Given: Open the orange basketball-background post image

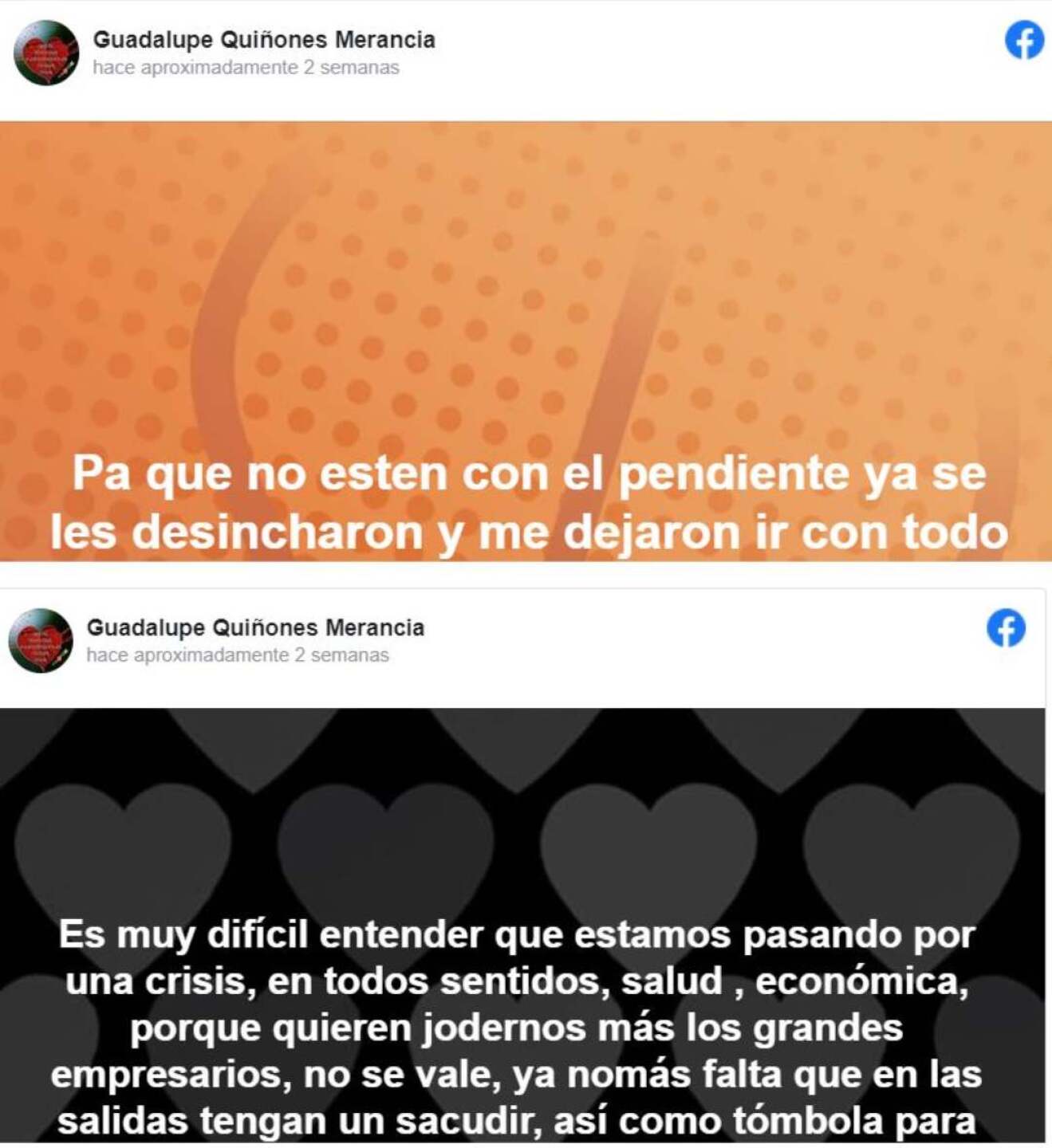Looking at the screenshot, I should tap(526, 335).
